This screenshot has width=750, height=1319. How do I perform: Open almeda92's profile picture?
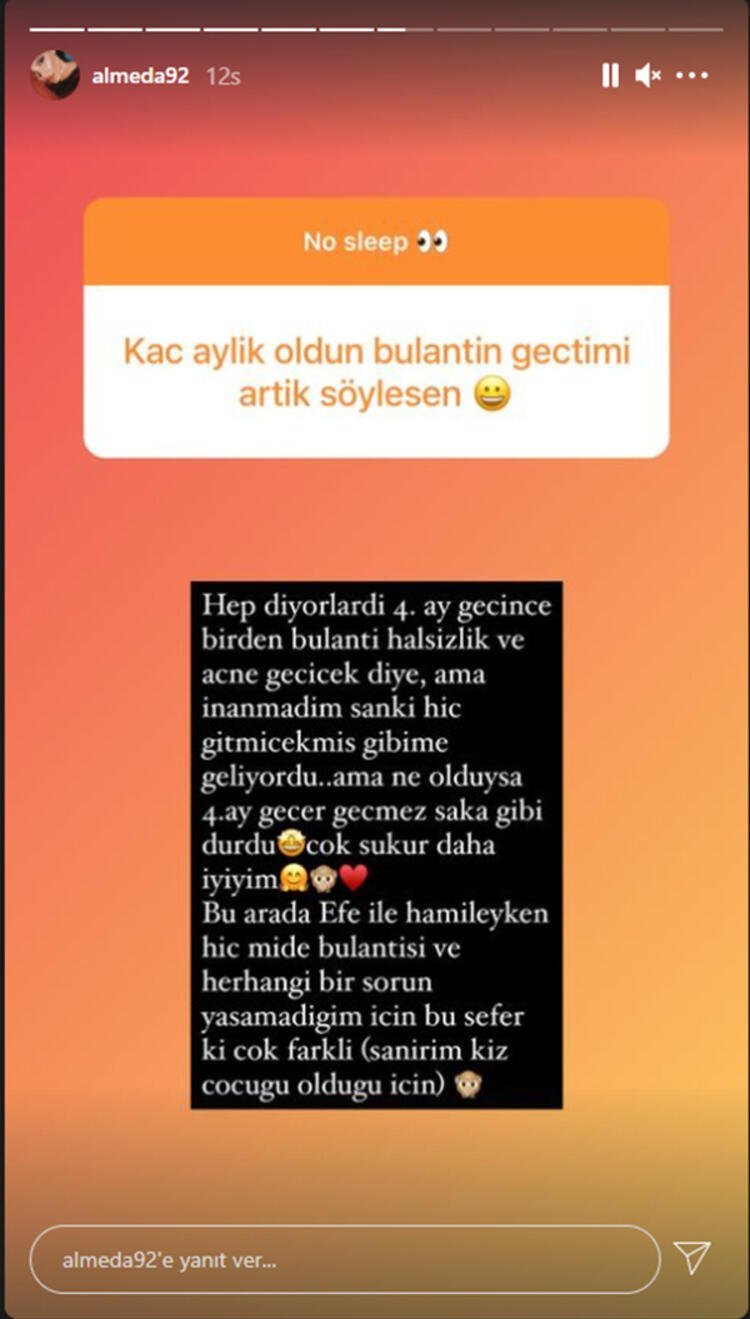coord(54,75)
